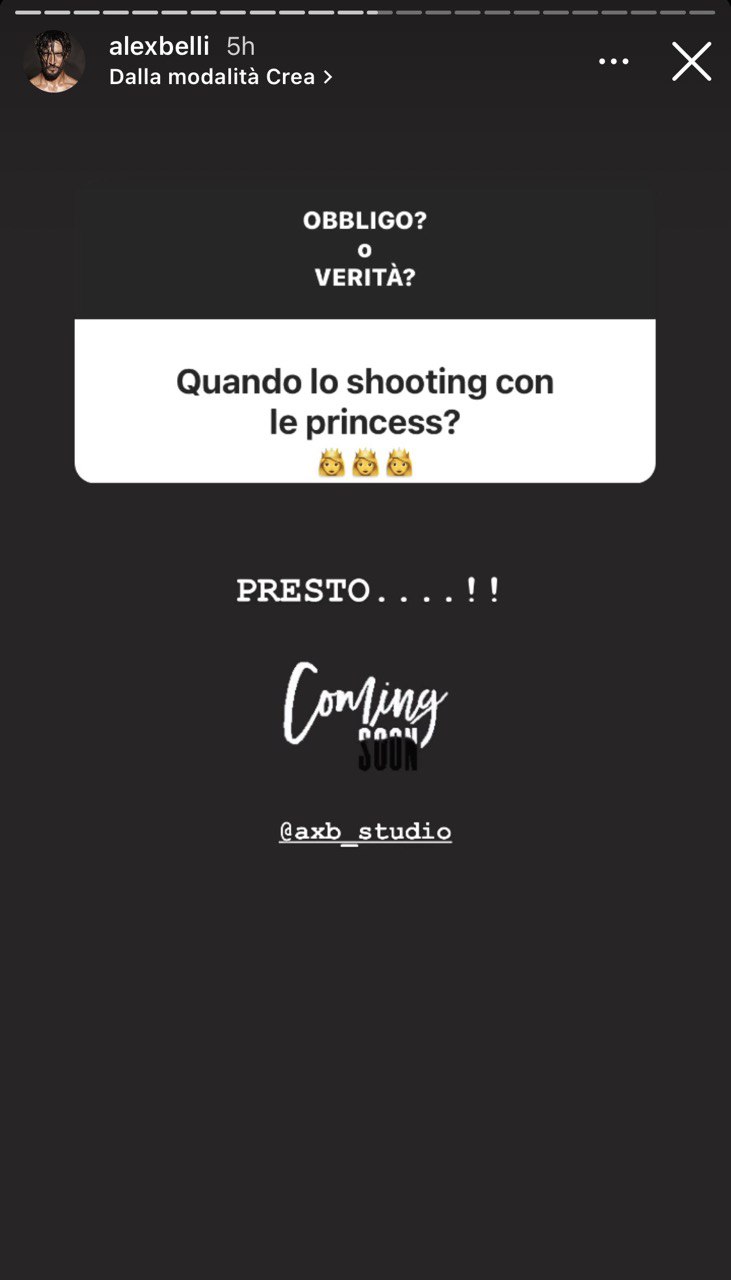Open the @axb_studio mention
Viewport: 731px width, 1280px height.
(365, 831)
